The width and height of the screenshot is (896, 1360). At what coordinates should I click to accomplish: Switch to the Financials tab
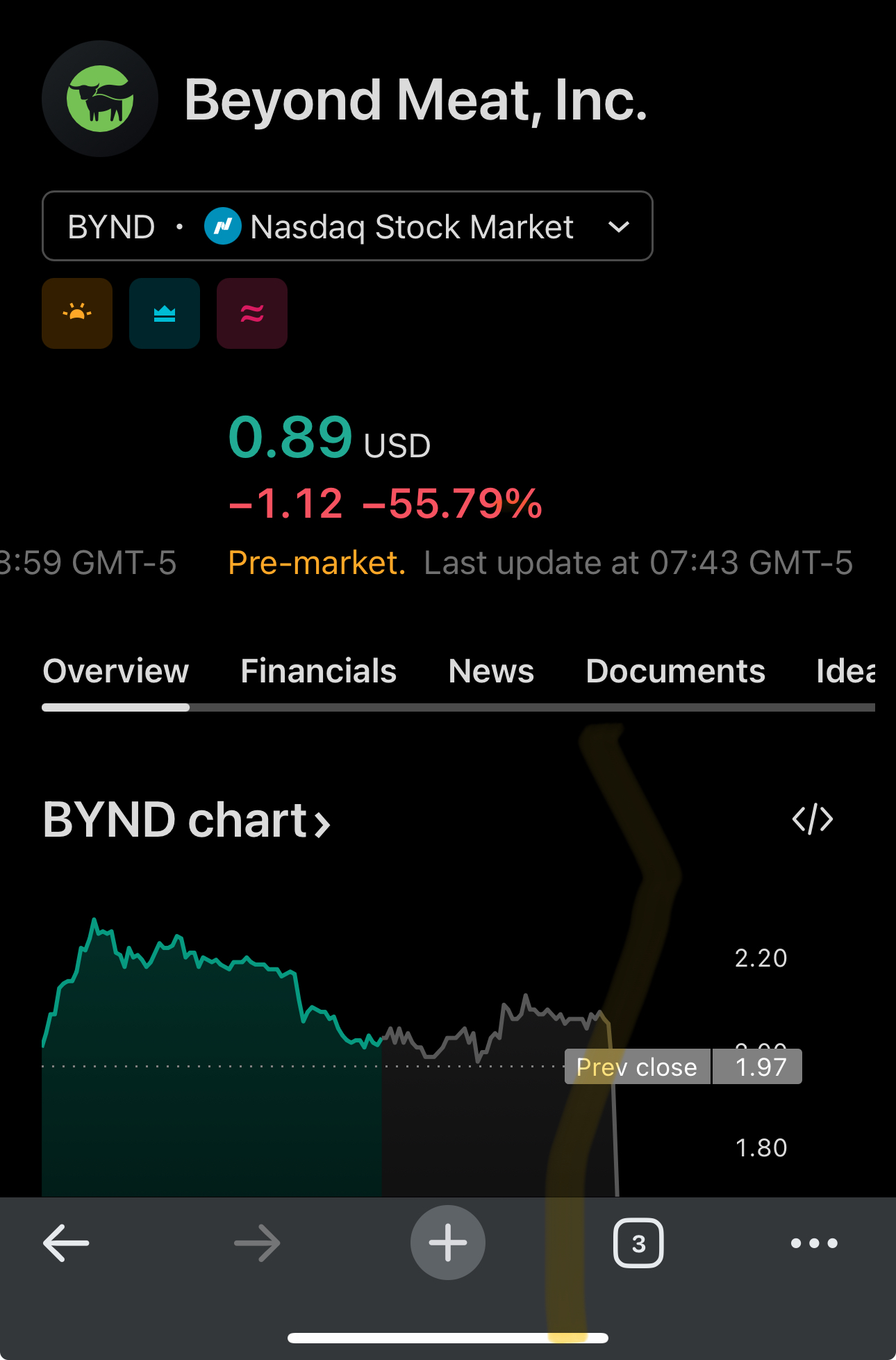(318, 671)
